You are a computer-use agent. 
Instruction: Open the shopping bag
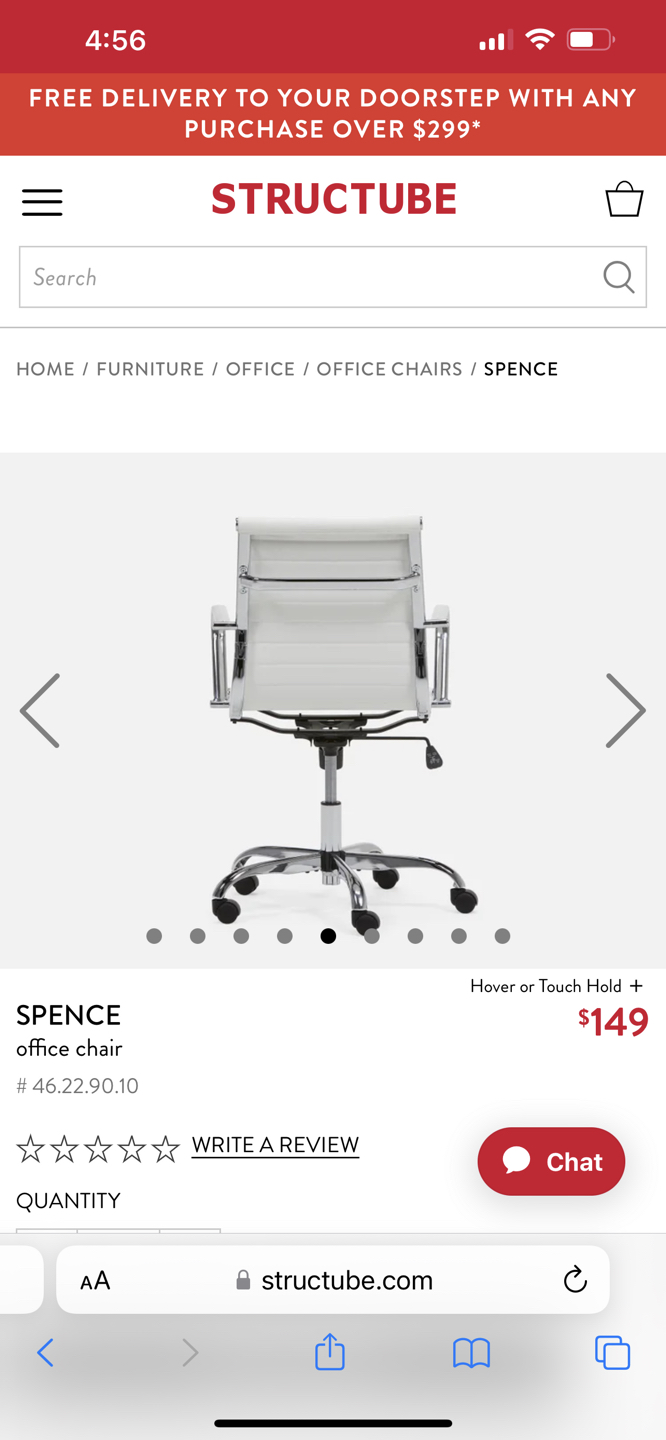(624, 199)
